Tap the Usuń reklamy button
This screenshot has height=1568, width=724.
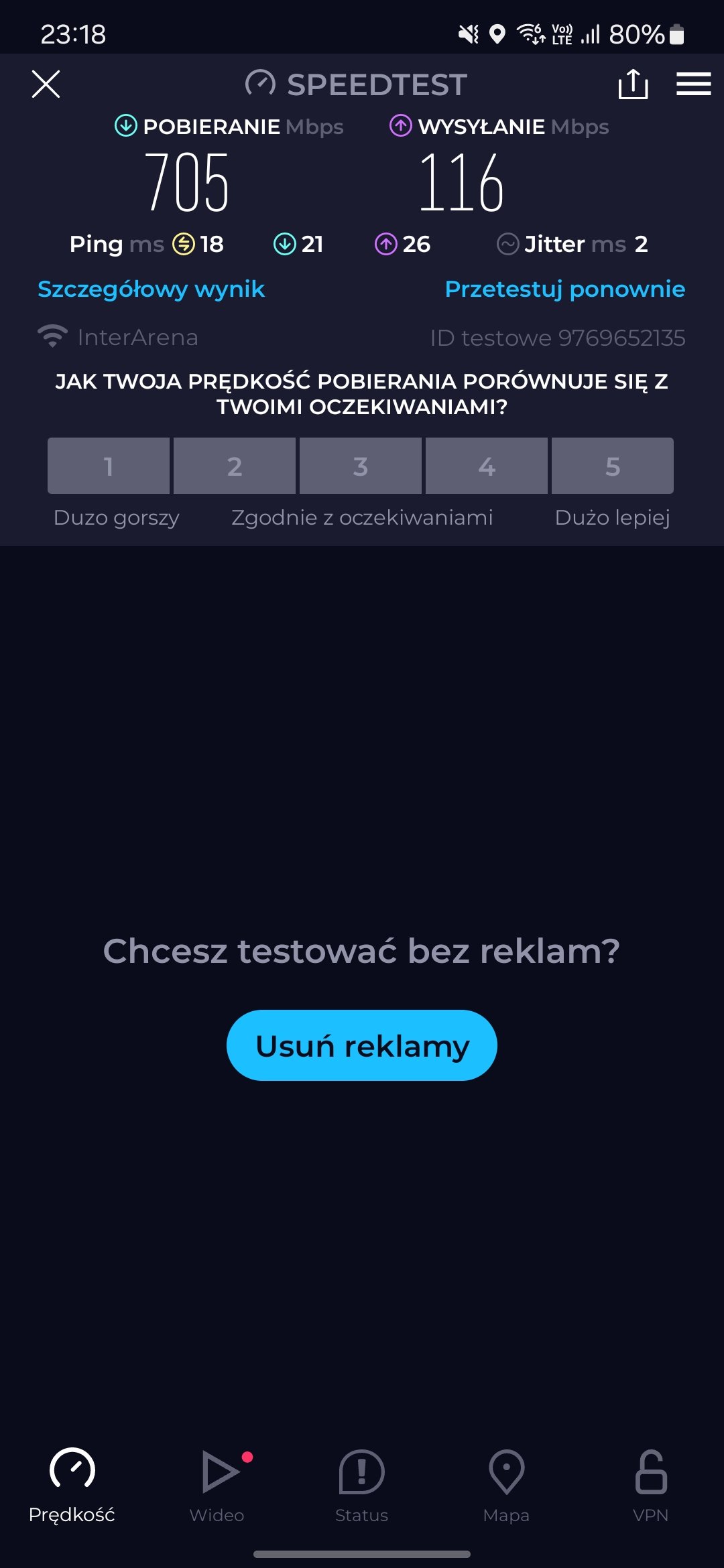point(362,1045)
